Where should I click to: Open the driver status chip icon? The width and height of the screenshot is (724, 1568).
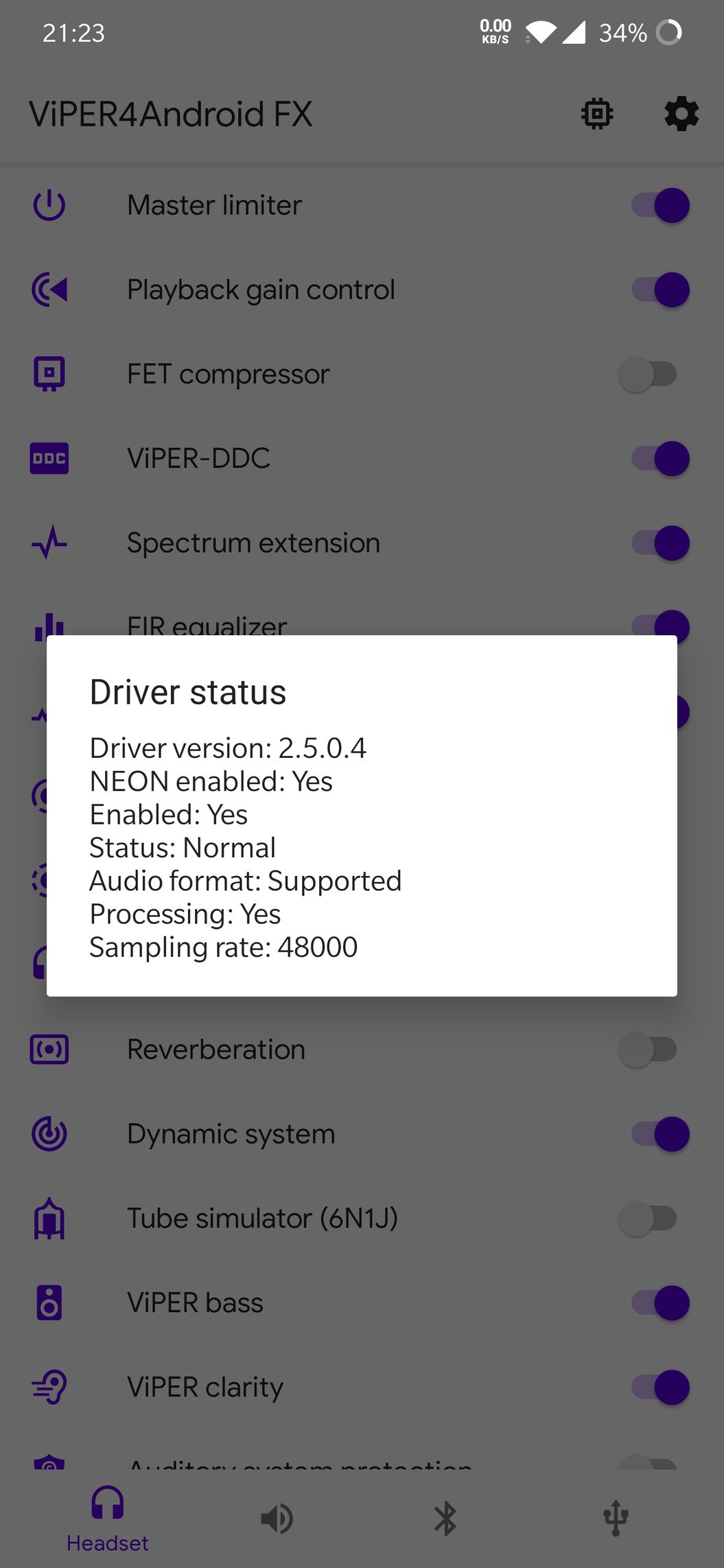597,114
